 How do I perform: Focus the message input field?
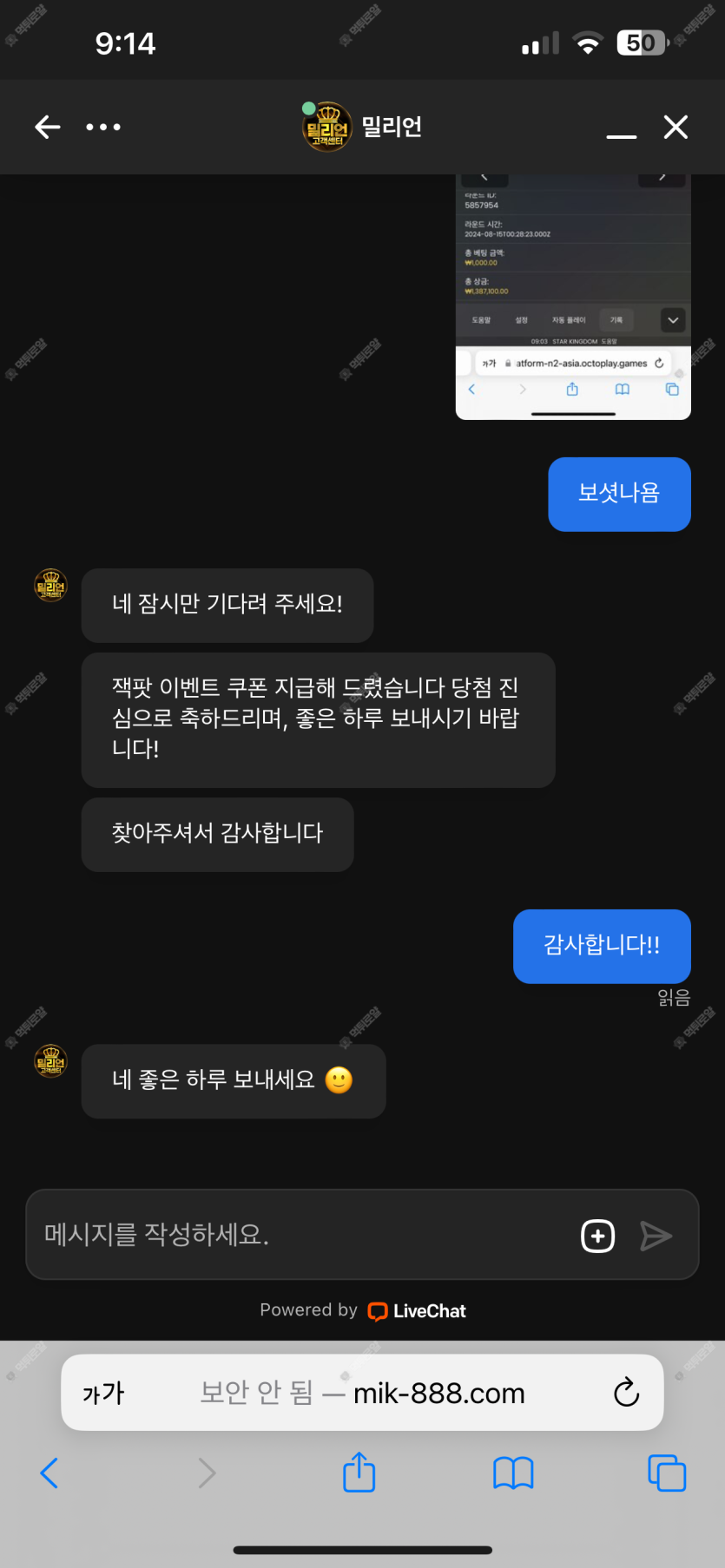pyautogui.click(x=295, y=1234)
